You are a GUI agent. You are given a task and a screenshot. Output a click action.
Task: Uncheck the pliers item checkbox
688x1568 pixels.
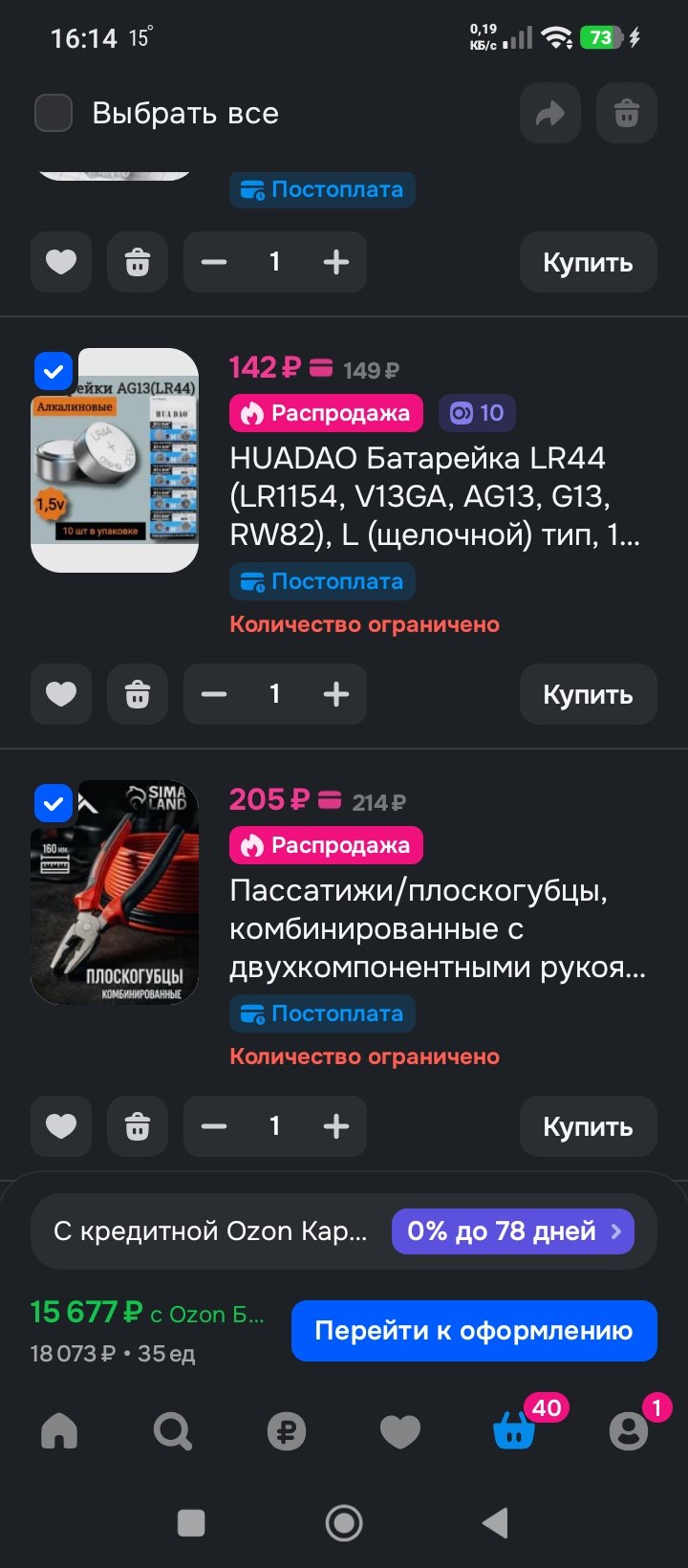click(54, 803)
